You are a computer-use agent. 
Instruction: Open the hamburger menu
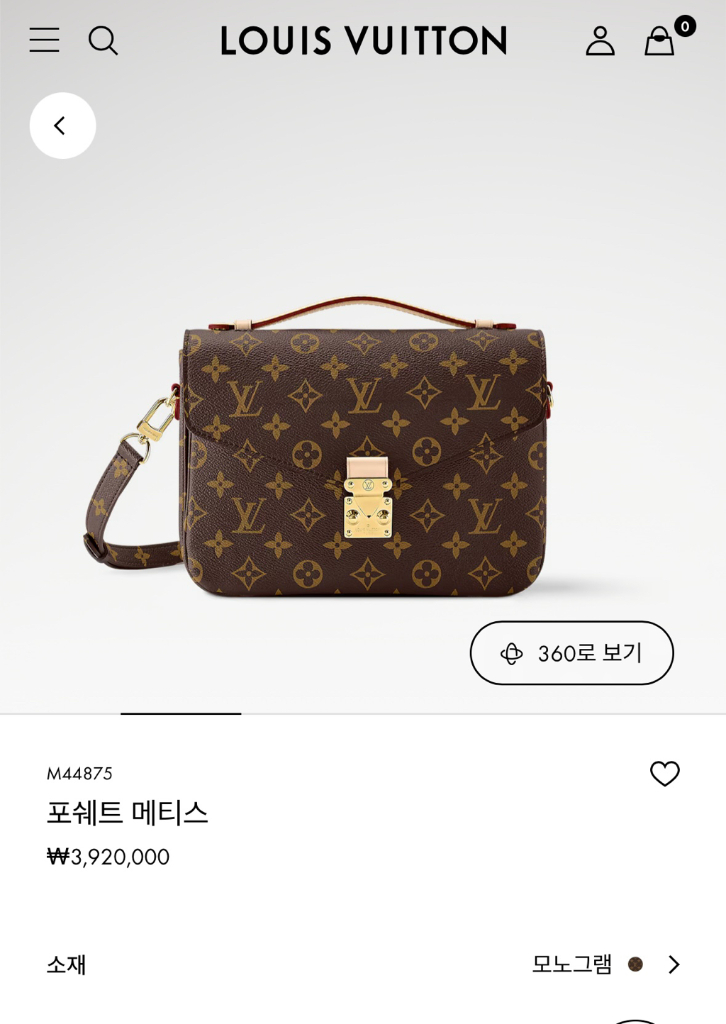44,40
